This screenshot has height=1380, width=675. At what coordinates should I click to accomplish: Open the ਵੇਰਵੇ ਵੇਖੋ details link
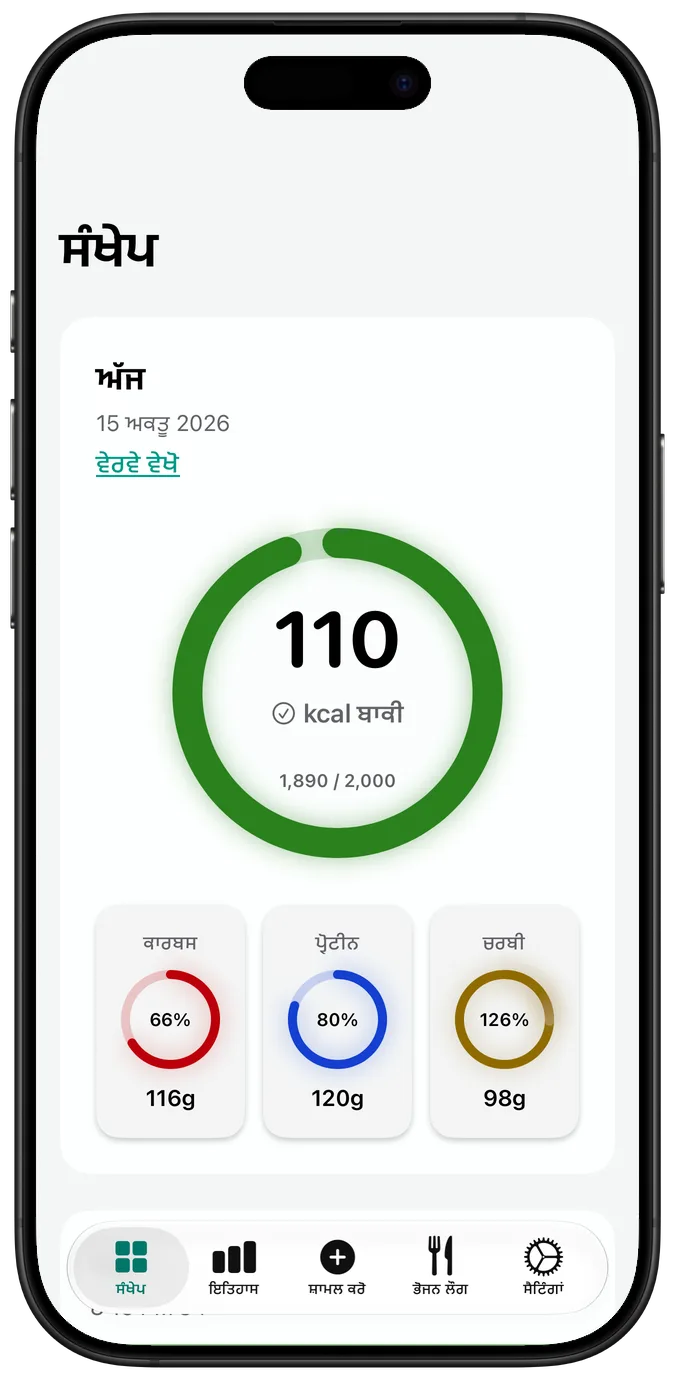click(138, 464)
